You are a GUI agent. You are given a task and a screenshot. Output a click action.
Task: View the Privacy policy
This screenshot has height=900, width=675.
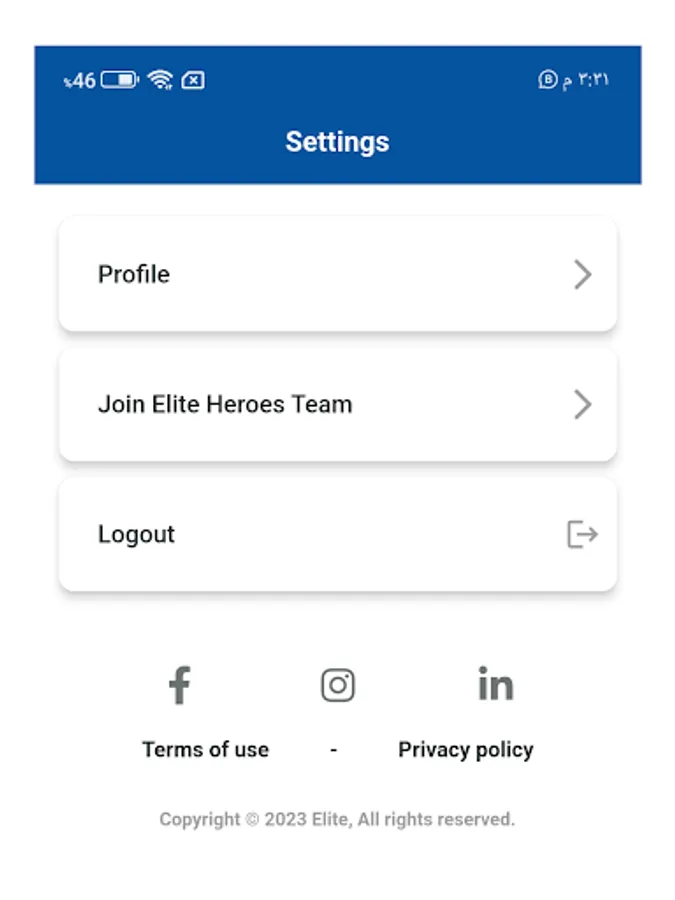[x=466, y=749]
